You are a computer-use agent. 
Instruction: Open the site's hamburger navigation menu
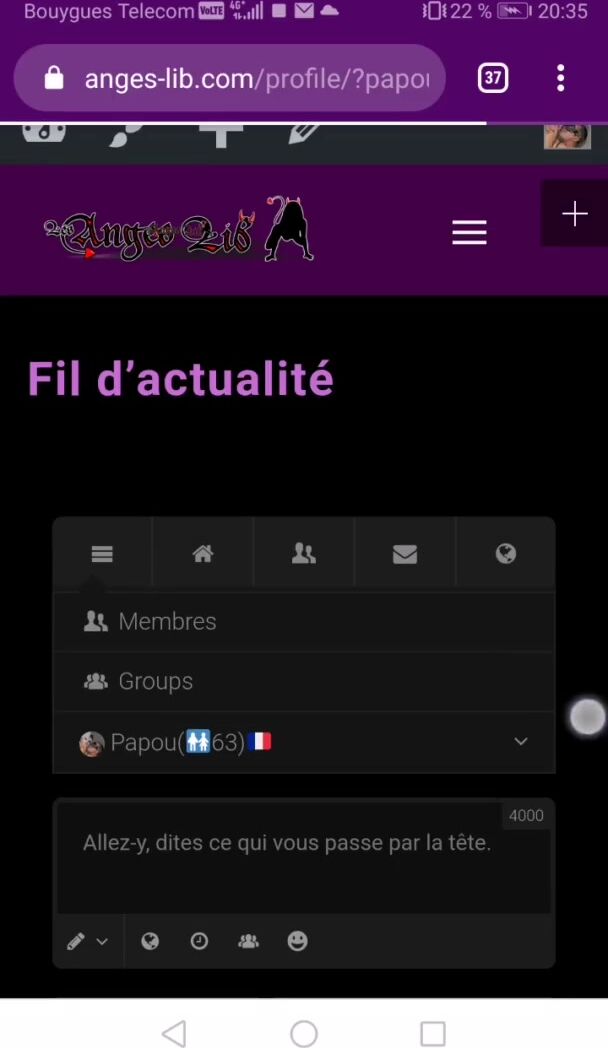[x=469, y=233]
